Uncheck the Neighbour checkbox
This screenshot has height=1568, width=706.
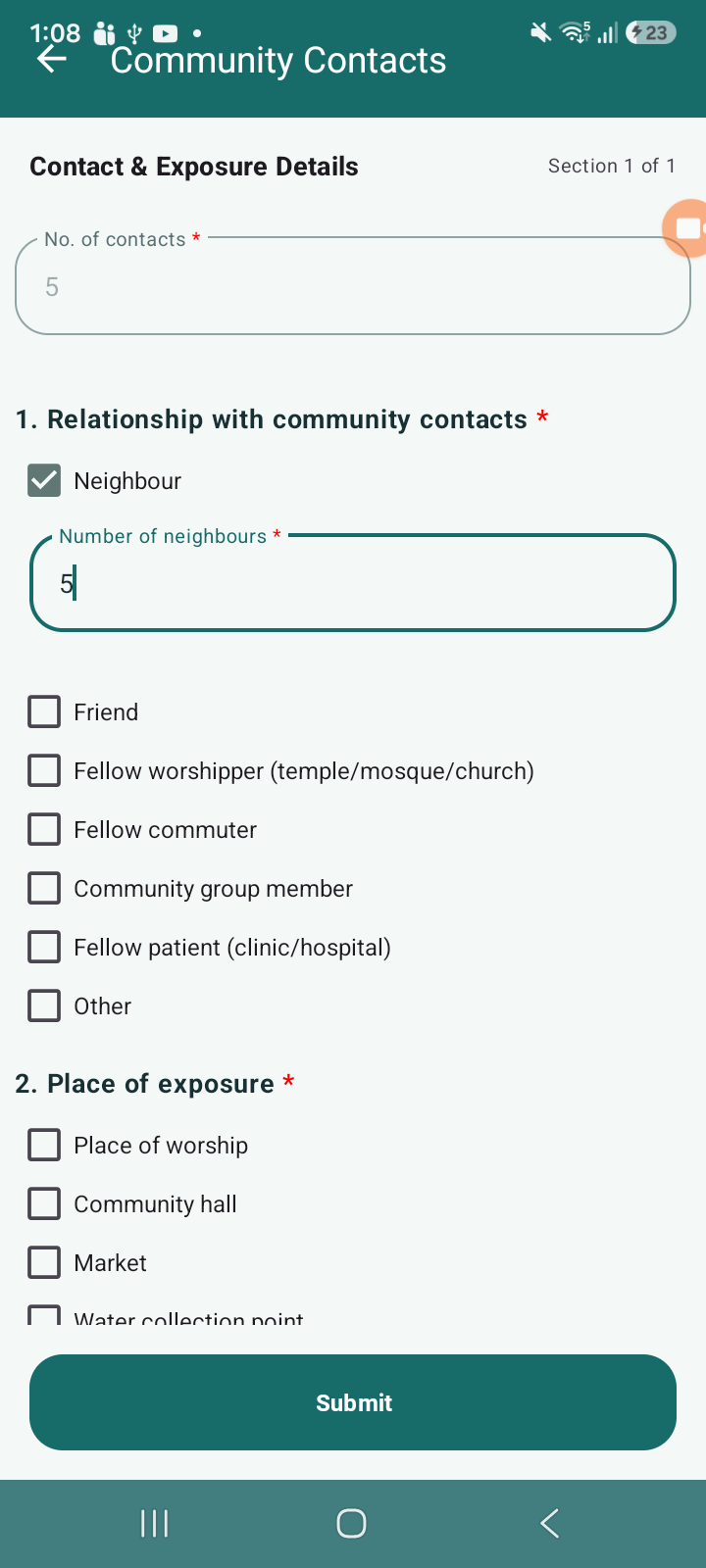(x=44, y=480)
